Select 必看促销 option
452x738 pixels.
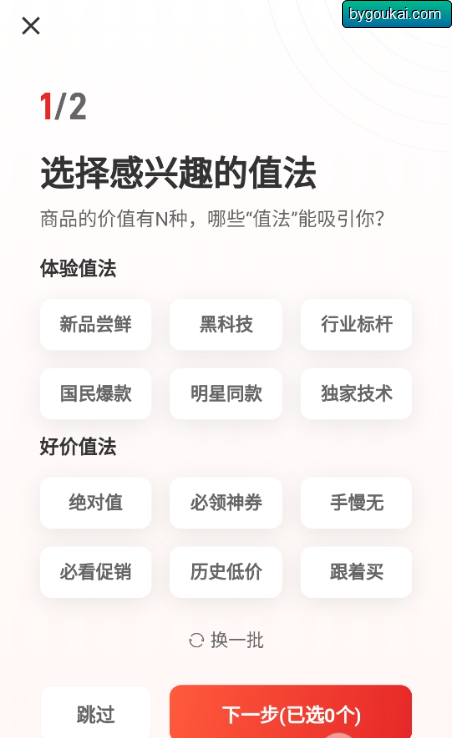click(96, 572)
